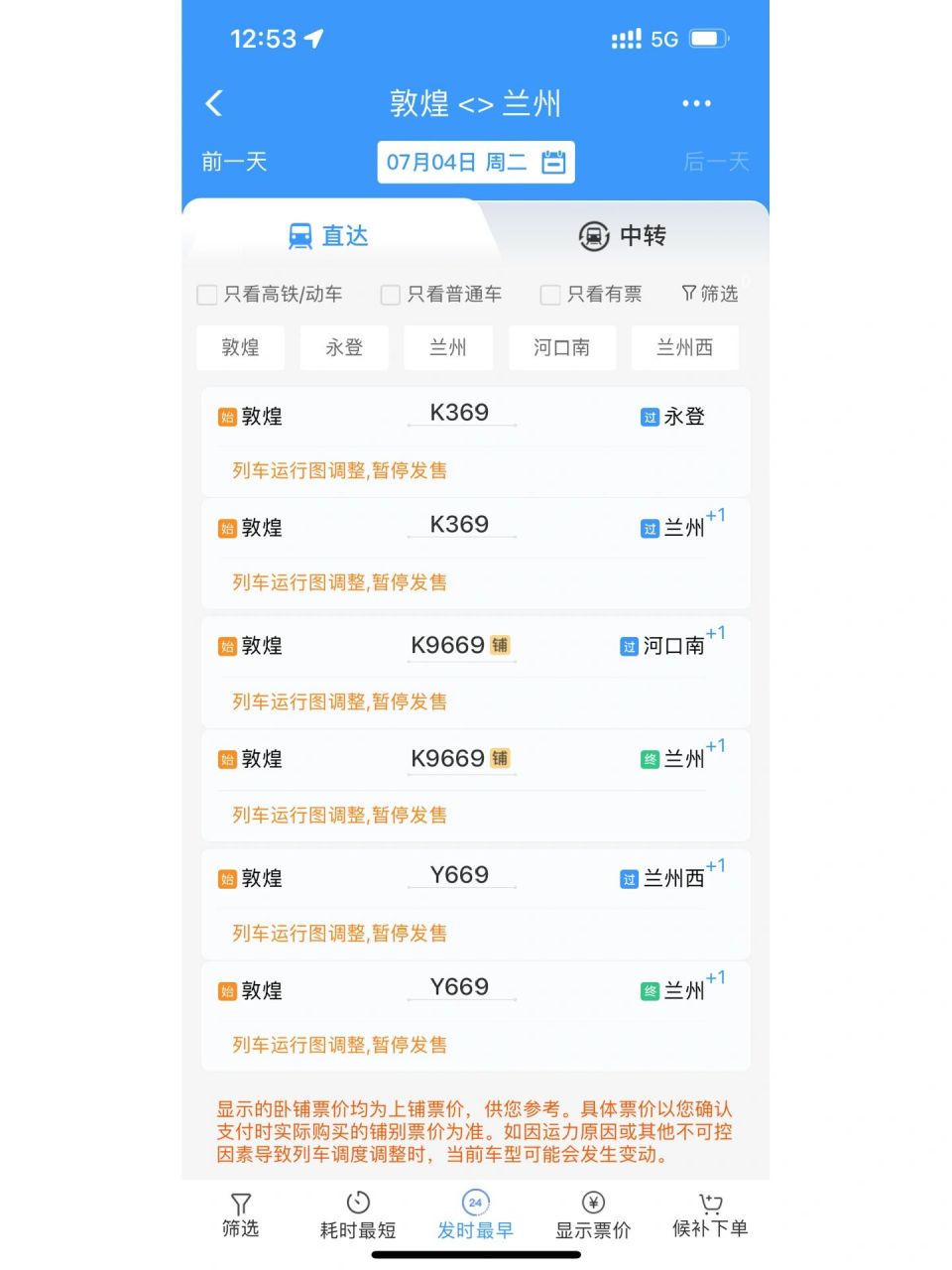952x1270 pixels.
Task: Open the more options ellipsis menu
Action: [x=696, y=102]
